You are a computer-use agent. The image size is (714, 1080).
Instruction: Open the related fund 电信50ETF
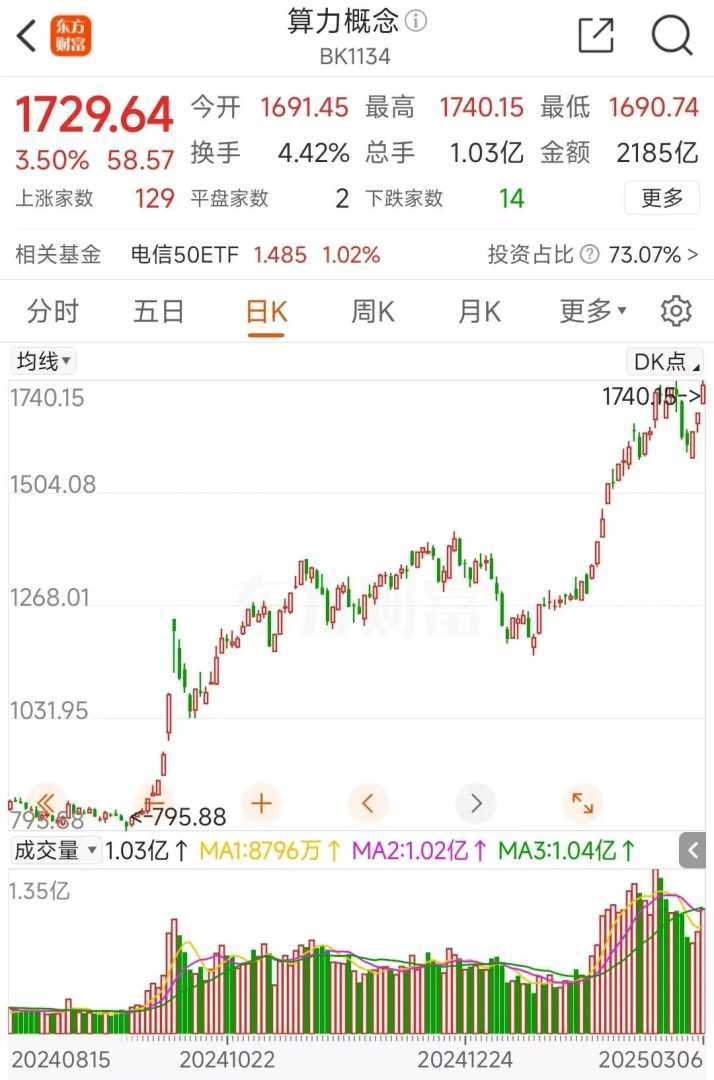tap(185, 255)
